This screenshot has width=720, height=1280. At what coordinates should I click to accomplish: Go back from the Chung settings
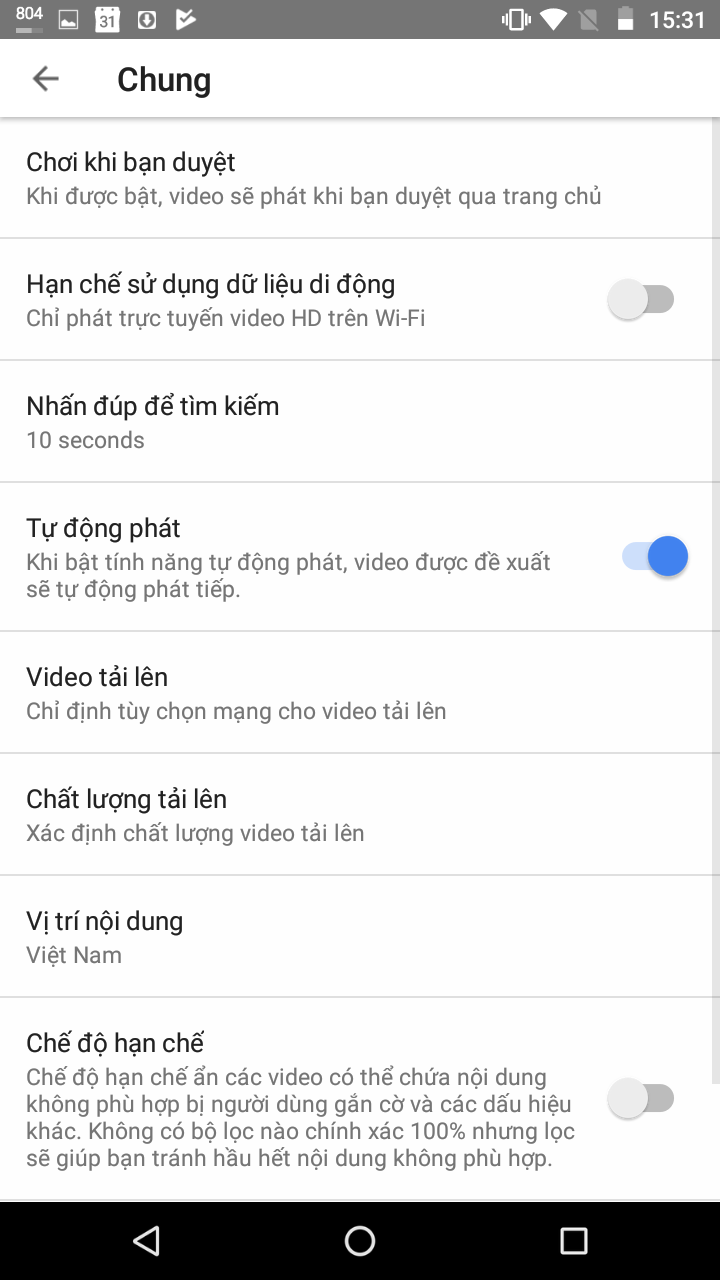pyautogui.click(x=46, y=79)
